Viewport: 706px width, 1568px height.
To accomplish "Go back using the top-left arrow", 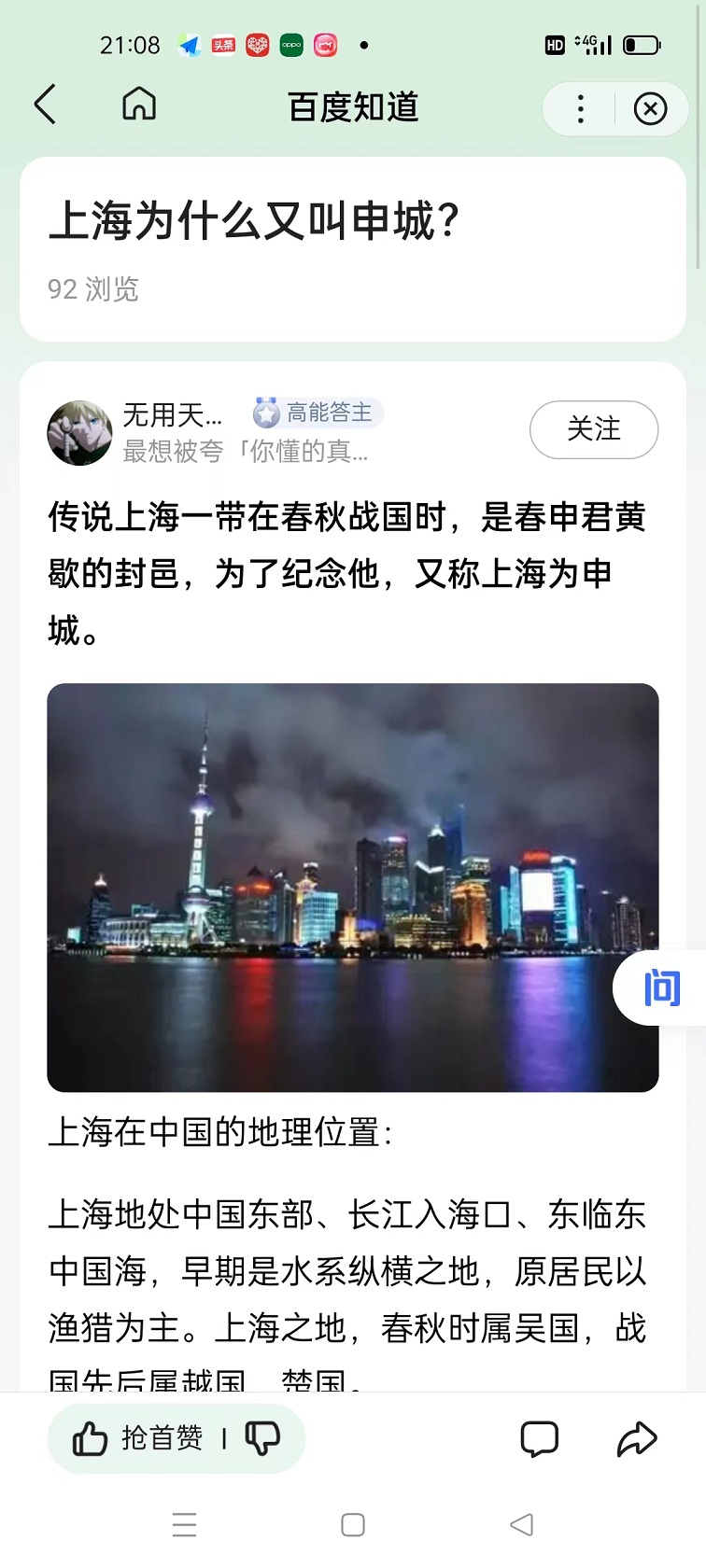I will [45, 104].
